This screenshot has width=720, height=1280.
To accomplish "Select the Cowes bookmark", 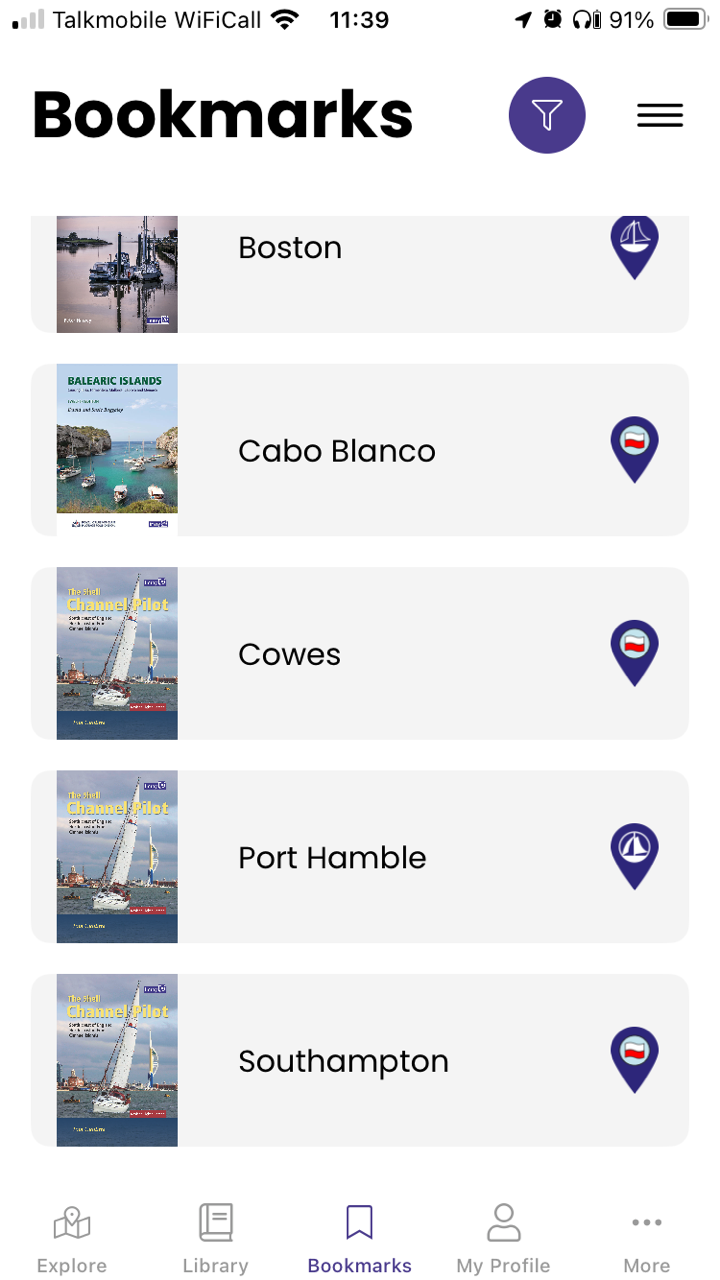I will tap(290, 654).
